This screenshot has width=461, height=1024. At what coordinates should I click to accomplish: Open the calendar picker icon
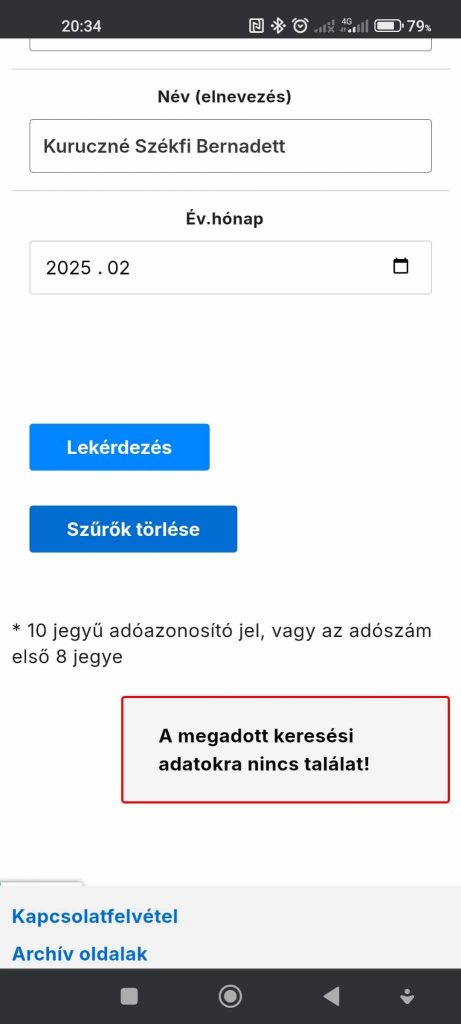pyautogui.click(x=400, y=266)
